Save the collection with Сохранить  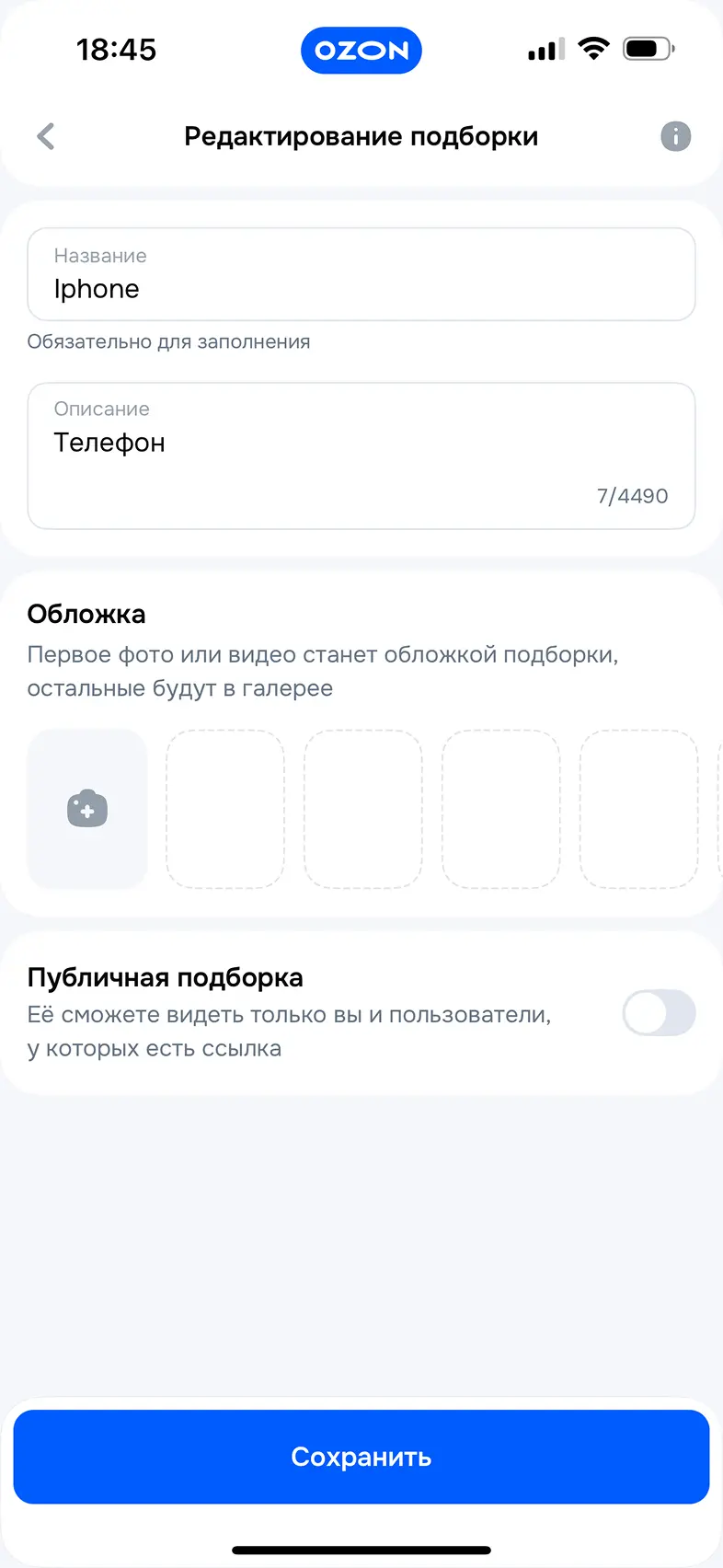[361, 1457]
